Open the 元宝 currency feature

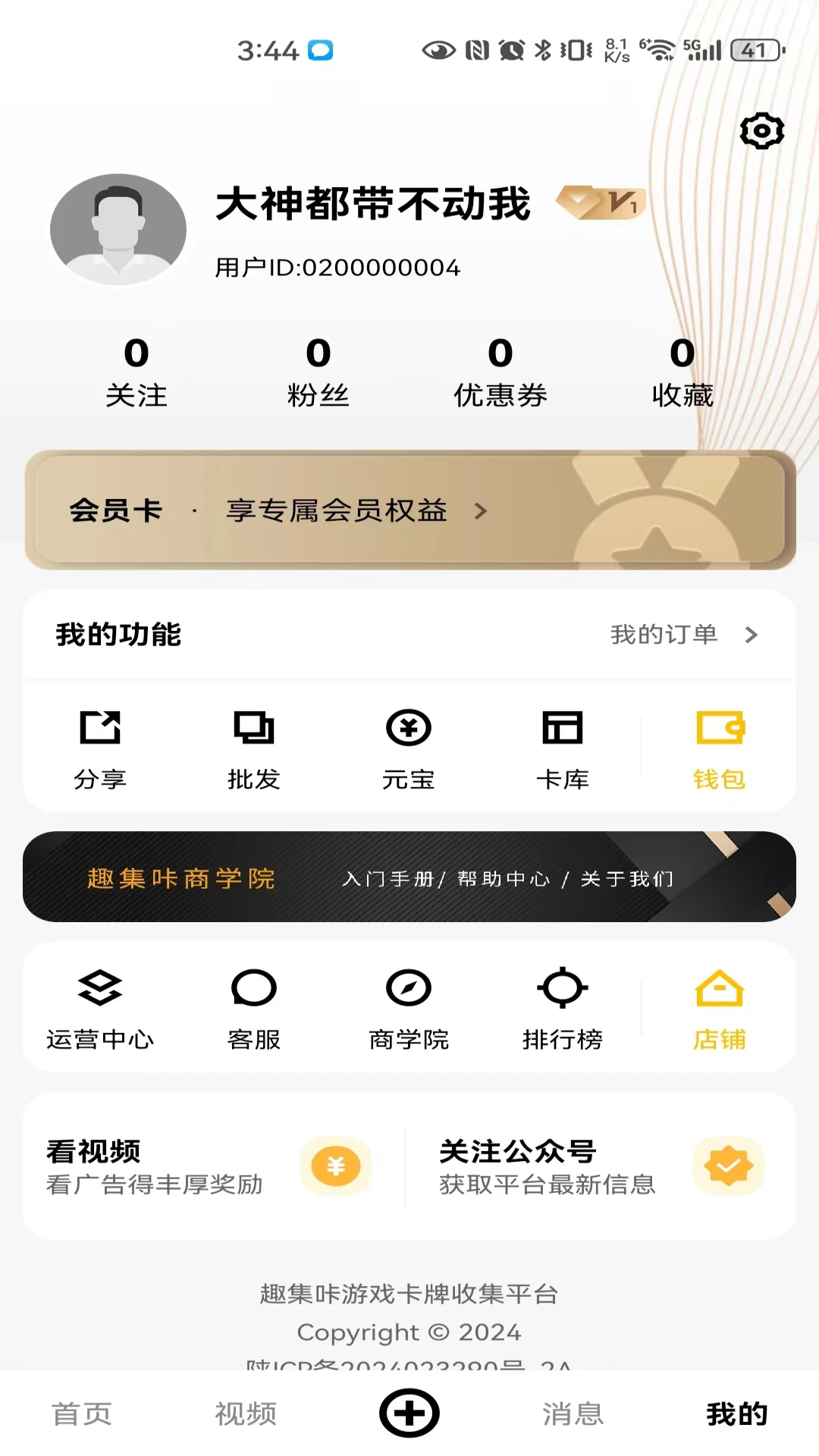pos(408,747)
